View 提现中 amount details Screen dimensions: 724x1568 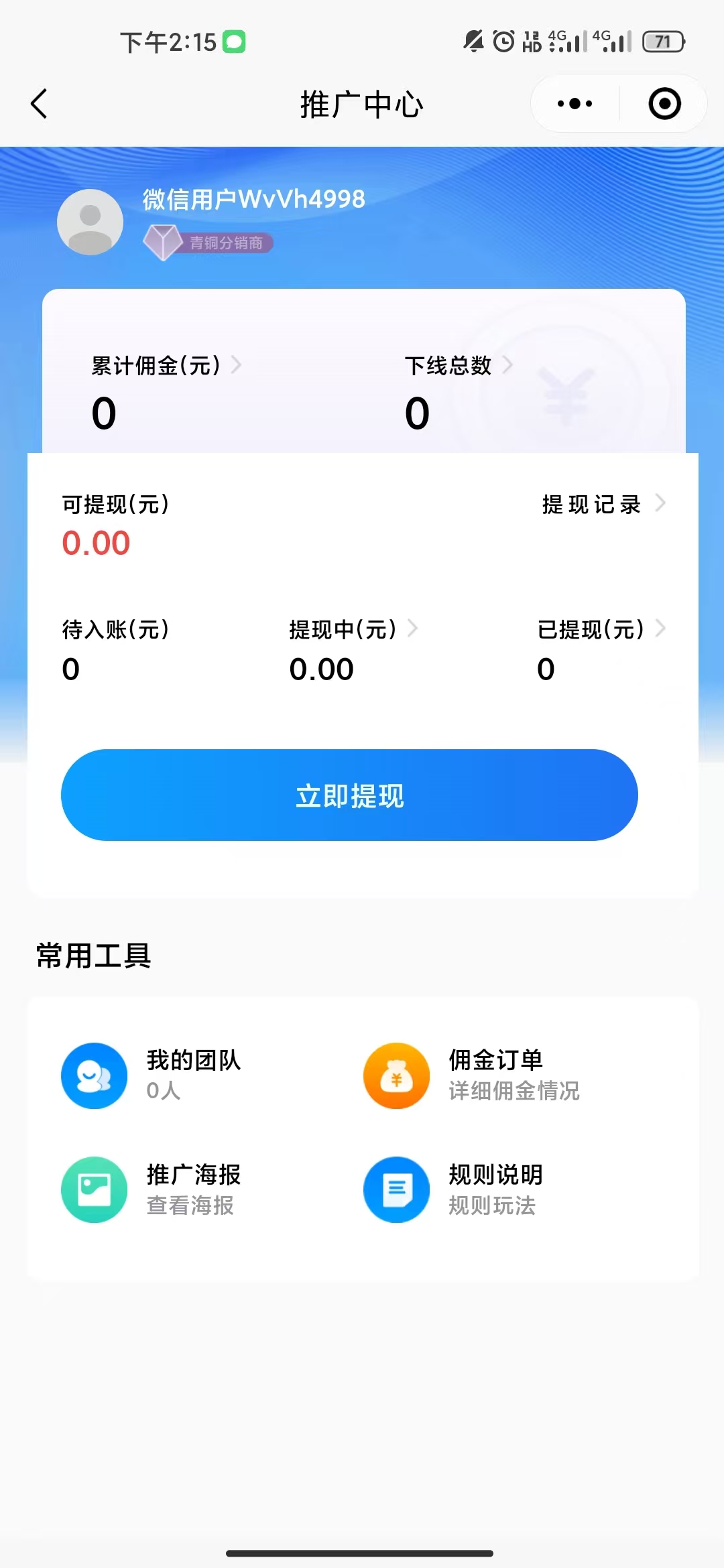[353, 629]
